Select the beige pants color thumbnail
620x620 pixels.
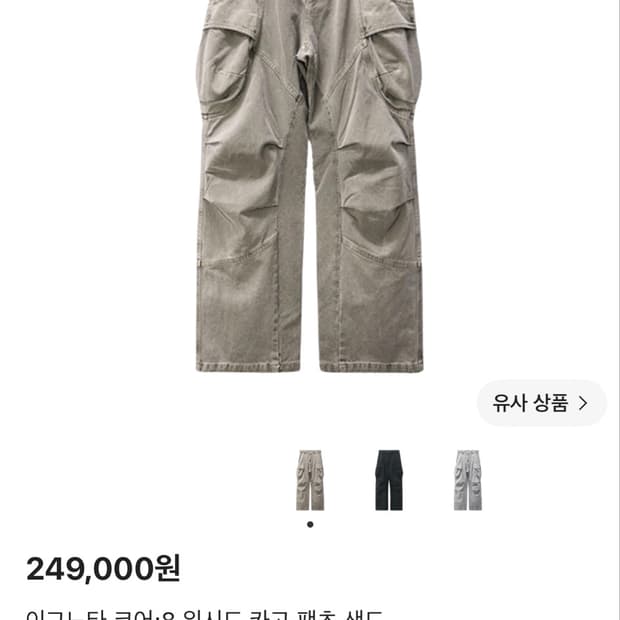pyautogui.click(x=310, y=480)
